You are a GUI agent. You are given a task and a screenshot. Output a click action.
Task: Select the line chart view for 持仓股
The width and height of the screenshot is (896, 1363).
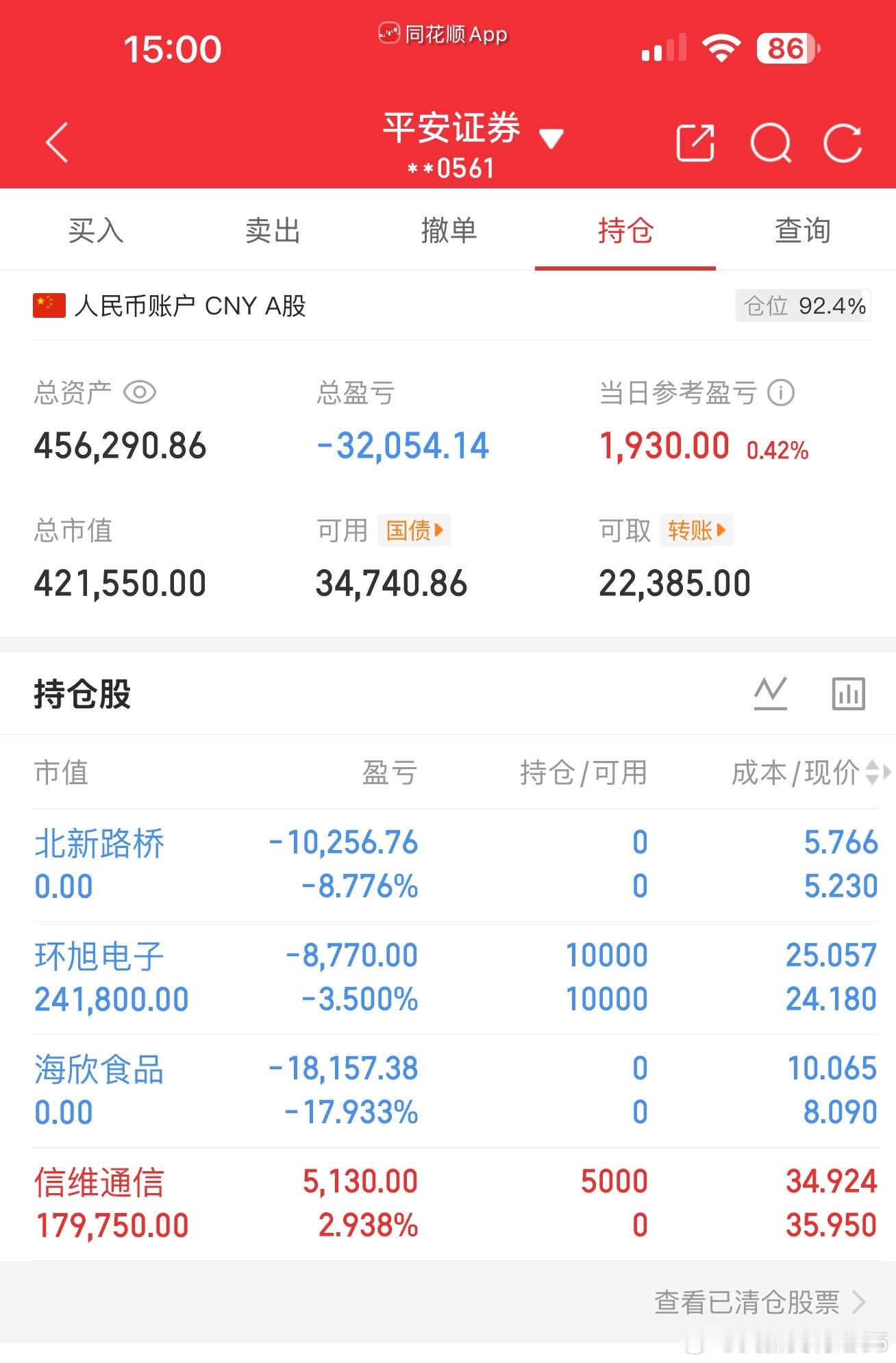[771, 693]
